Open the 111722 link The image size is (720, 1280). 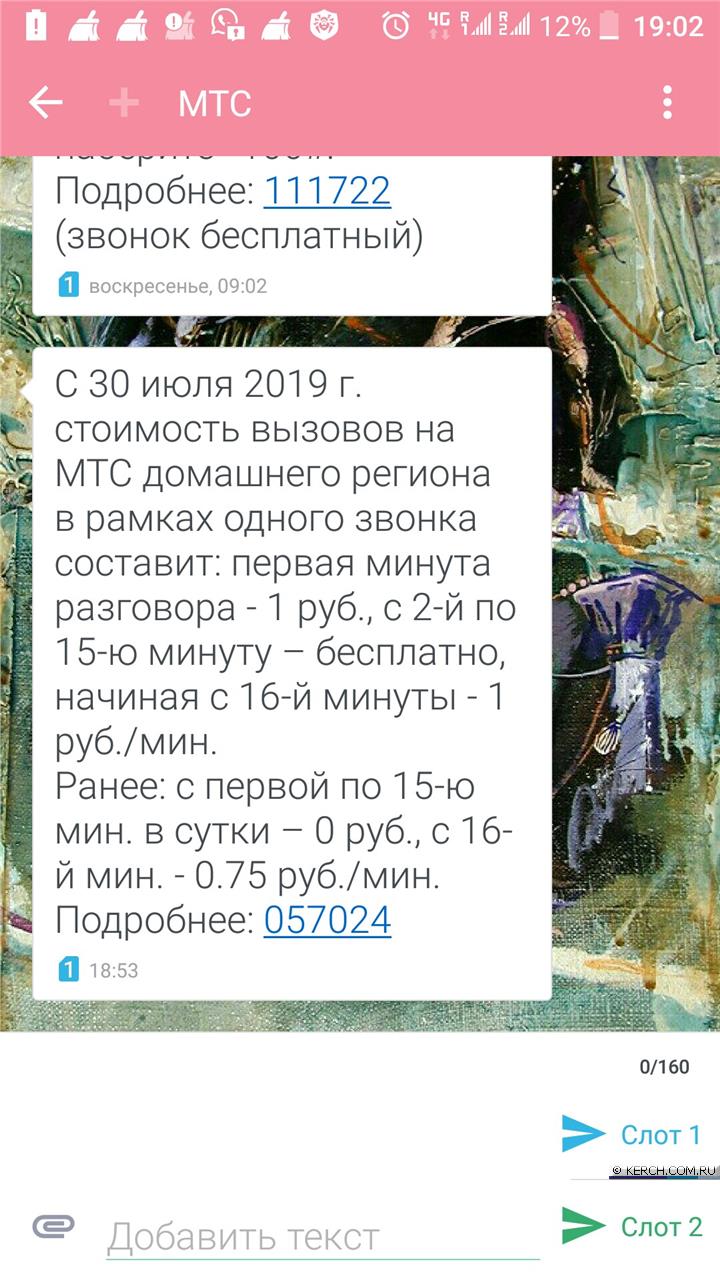(x=327, y=191)
